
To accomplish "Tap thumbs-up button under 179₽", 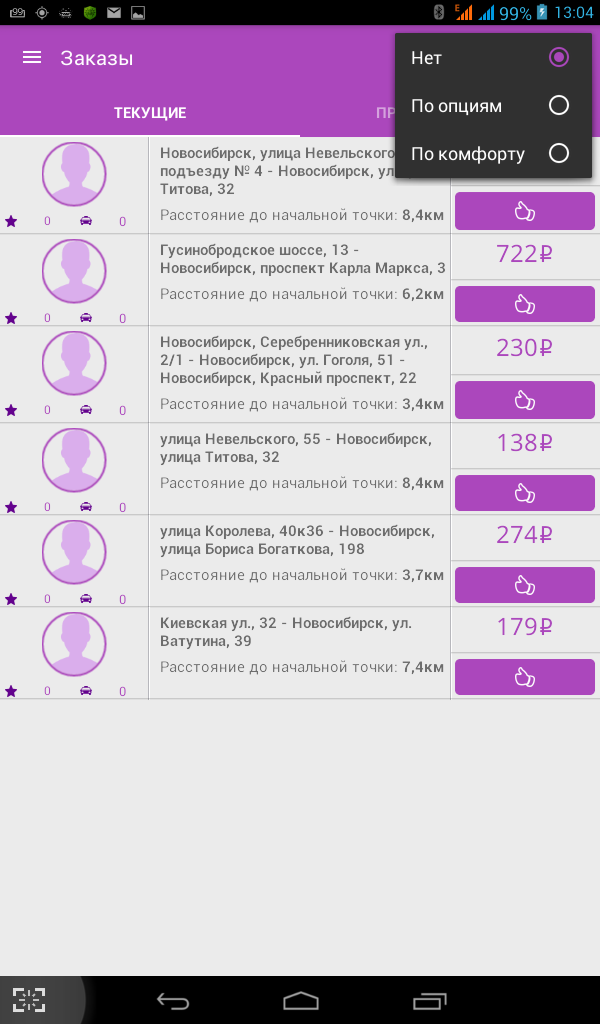I will (x=525, y=677).
